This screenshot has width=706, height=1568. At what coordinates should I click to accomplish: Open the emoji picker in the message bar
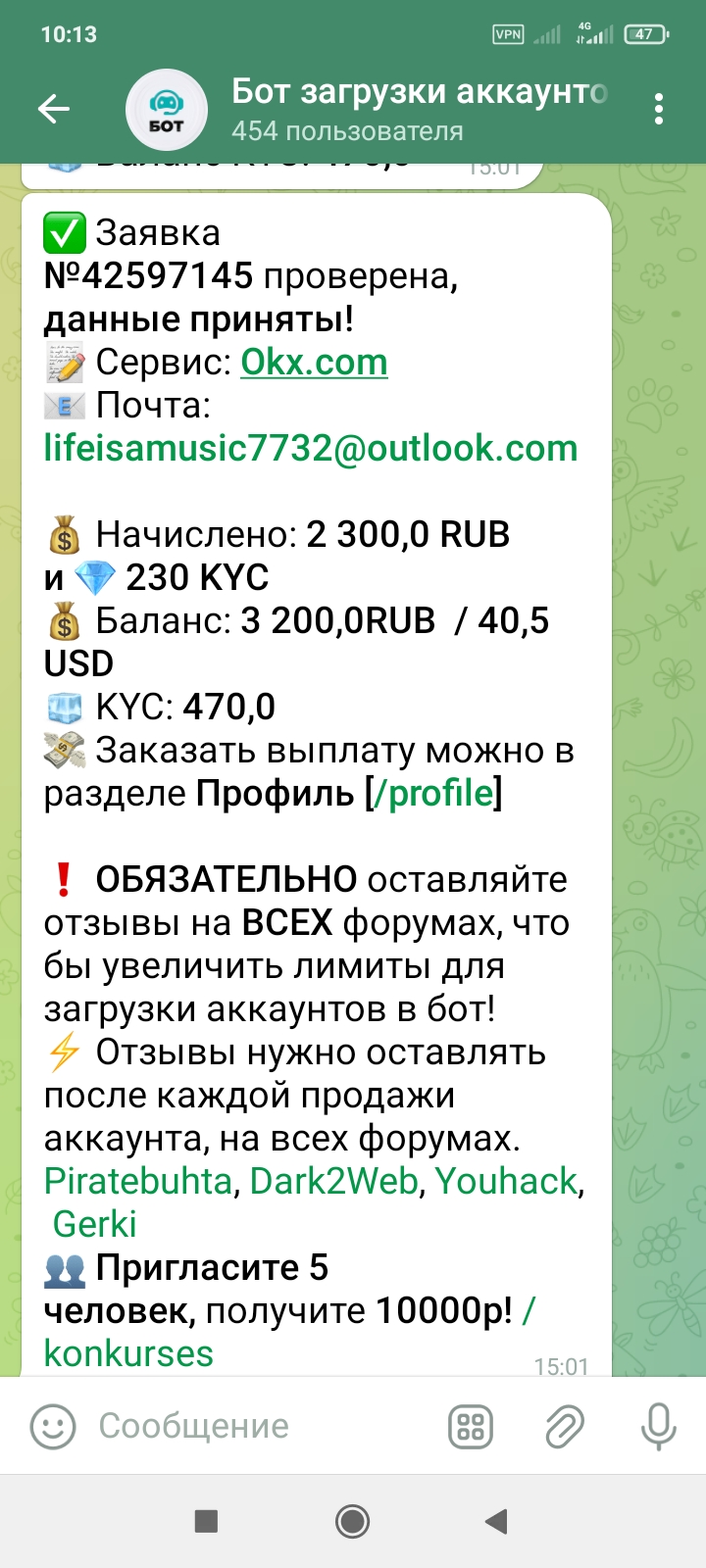click(53, 1426)
